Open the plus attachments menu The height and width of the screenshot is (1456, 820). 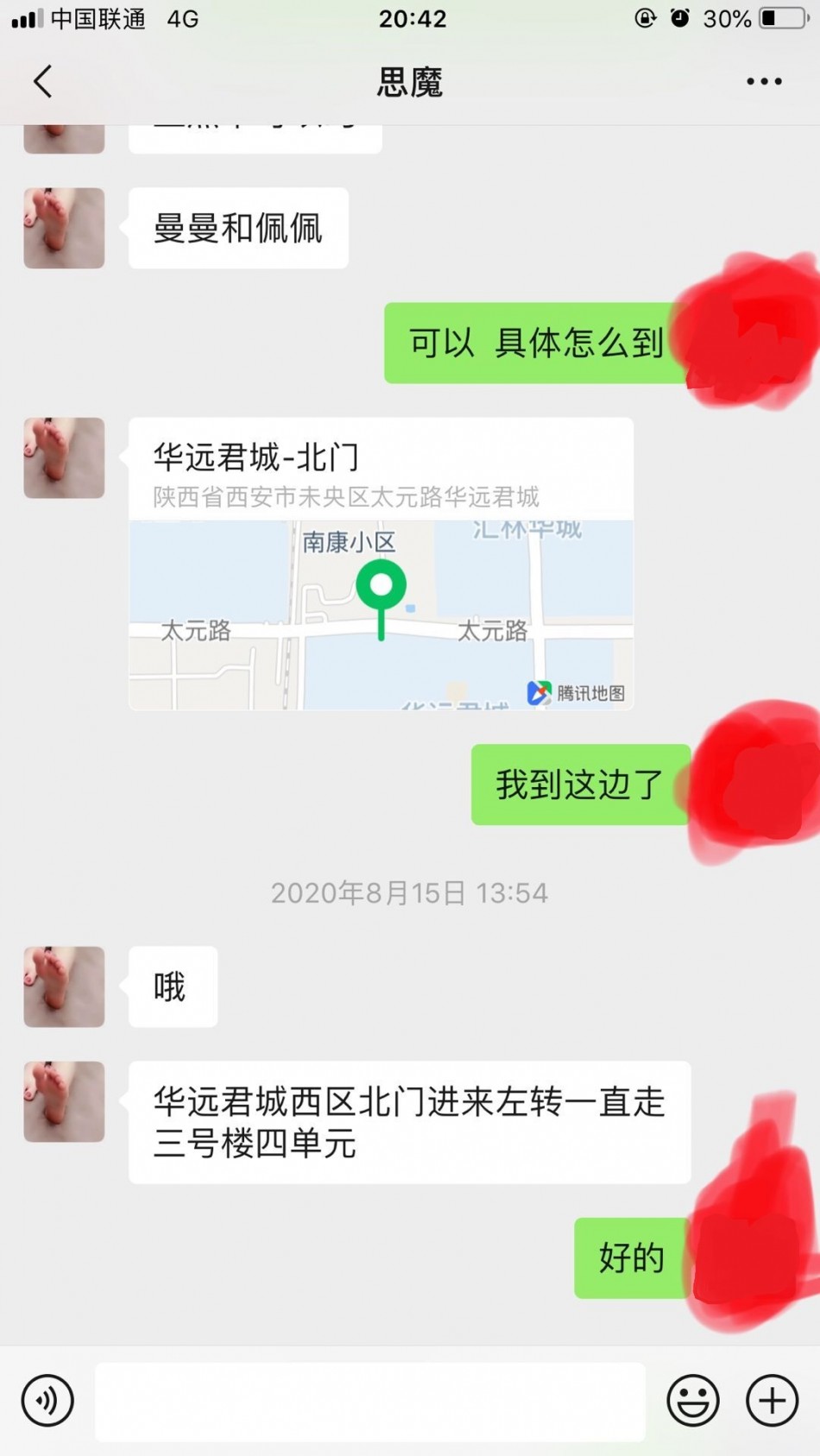point(772,1400)
